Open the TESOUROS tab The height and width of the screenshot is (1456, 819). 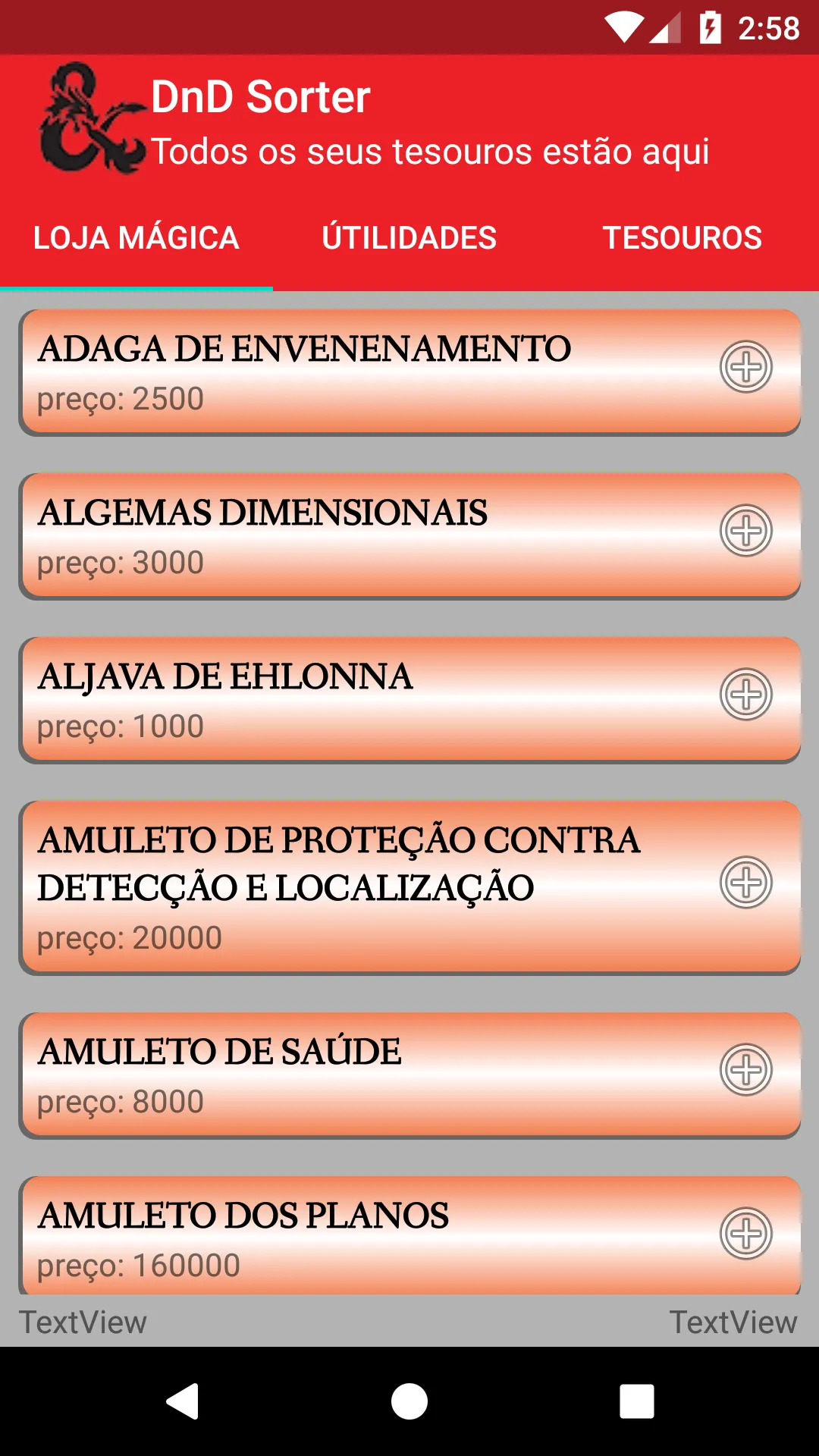tap(681, 237)
